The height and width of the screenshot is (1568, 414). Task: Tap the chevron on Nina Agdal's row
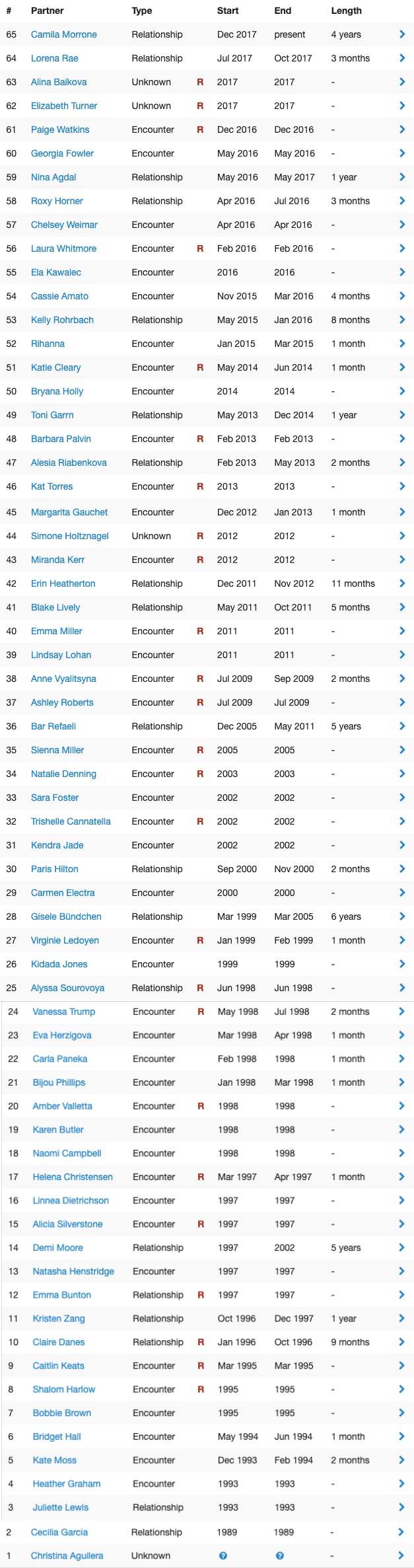coord(402,177)
